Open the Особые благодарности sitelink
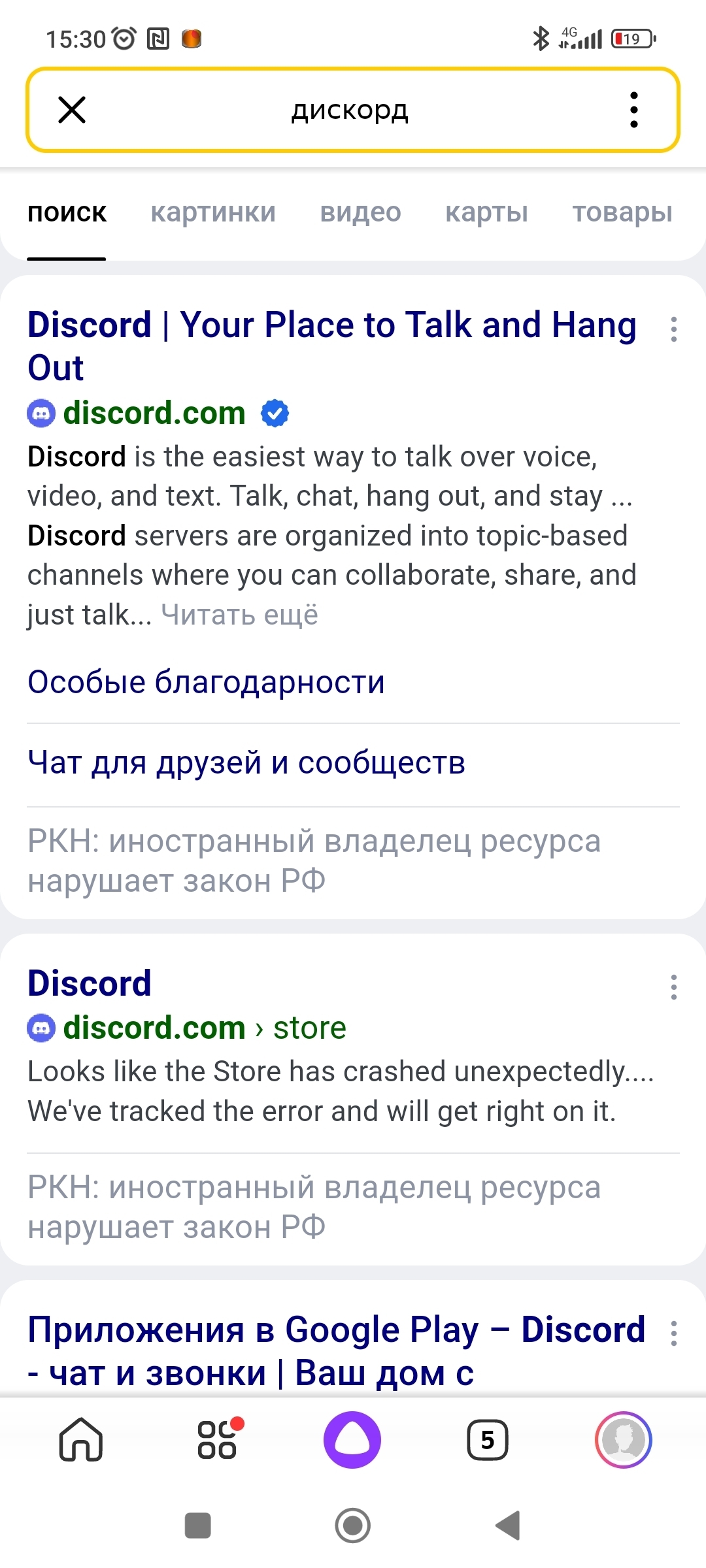This screenshot has height=1568, width=706. (x=206, y=682)
